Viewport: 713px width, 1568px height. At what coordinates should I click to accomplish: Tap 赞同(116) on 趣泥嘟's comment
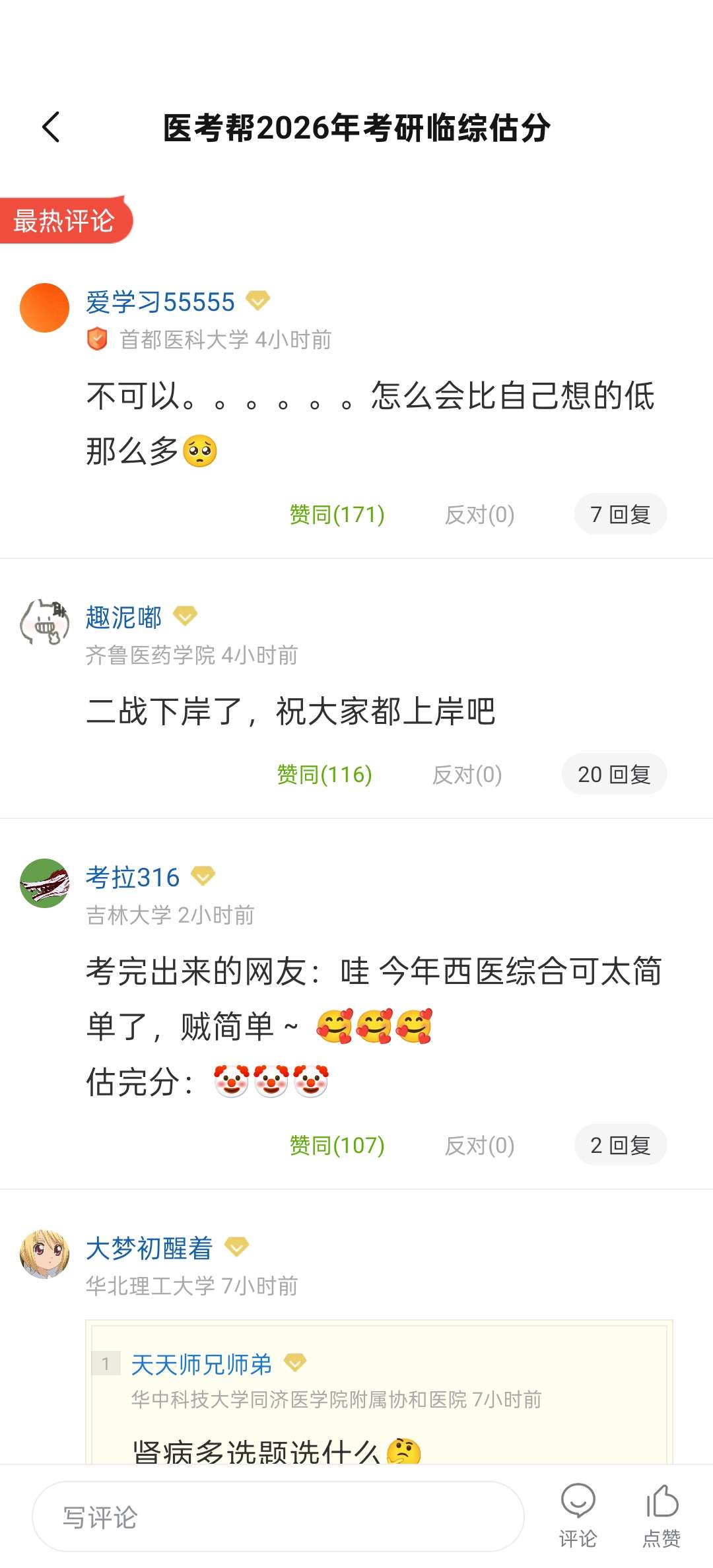[x=324, y=774]
